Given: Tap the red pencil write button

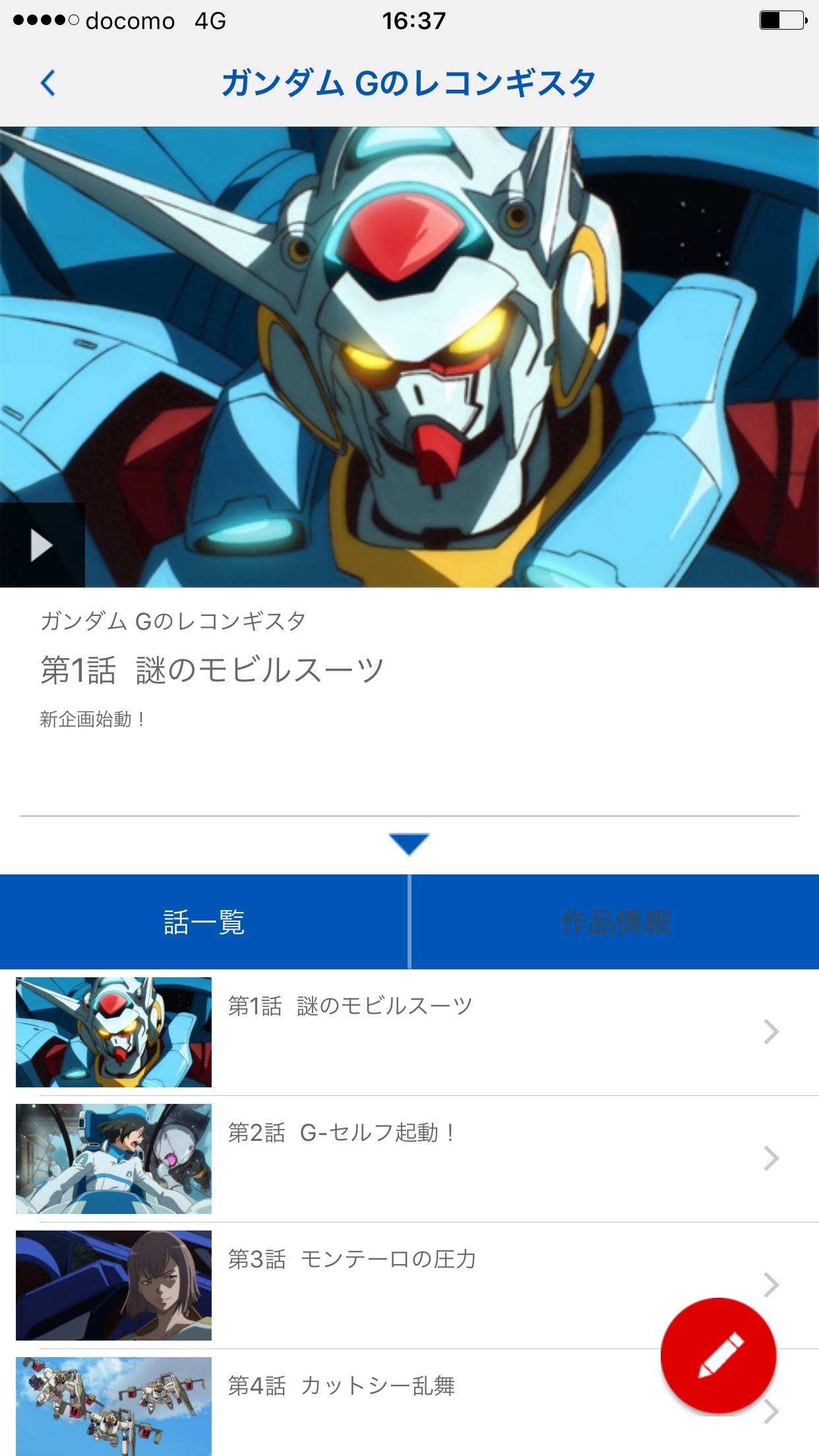Looking at the screenshot, I should coord(718,1355).
